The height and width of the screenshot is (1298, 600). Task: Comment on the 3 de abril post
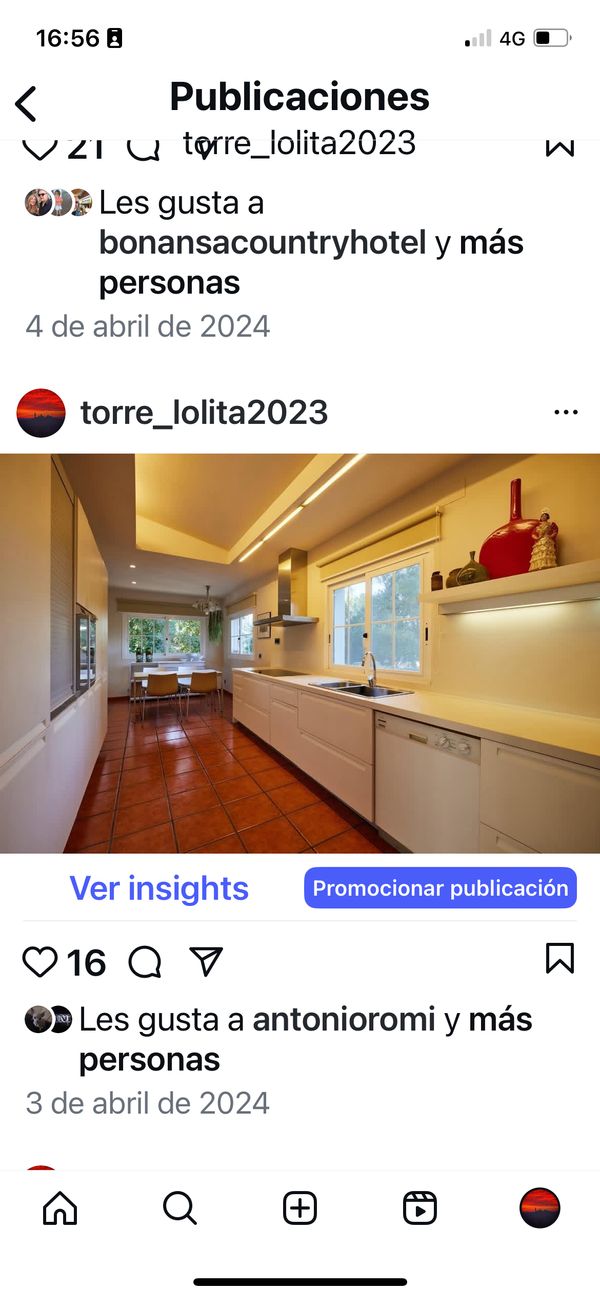(x=145, y=962)
